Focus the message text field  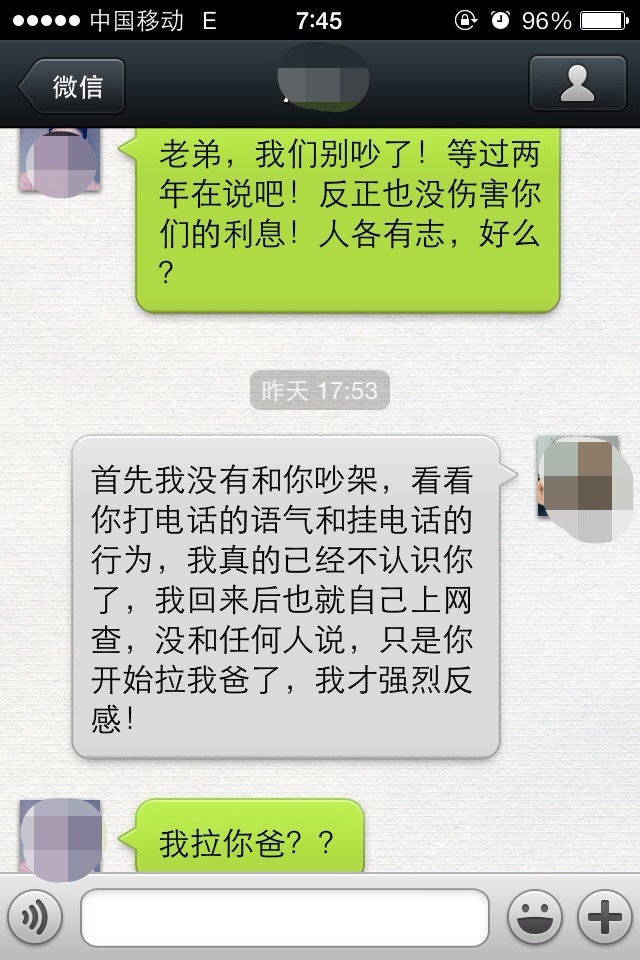(284, 917)
